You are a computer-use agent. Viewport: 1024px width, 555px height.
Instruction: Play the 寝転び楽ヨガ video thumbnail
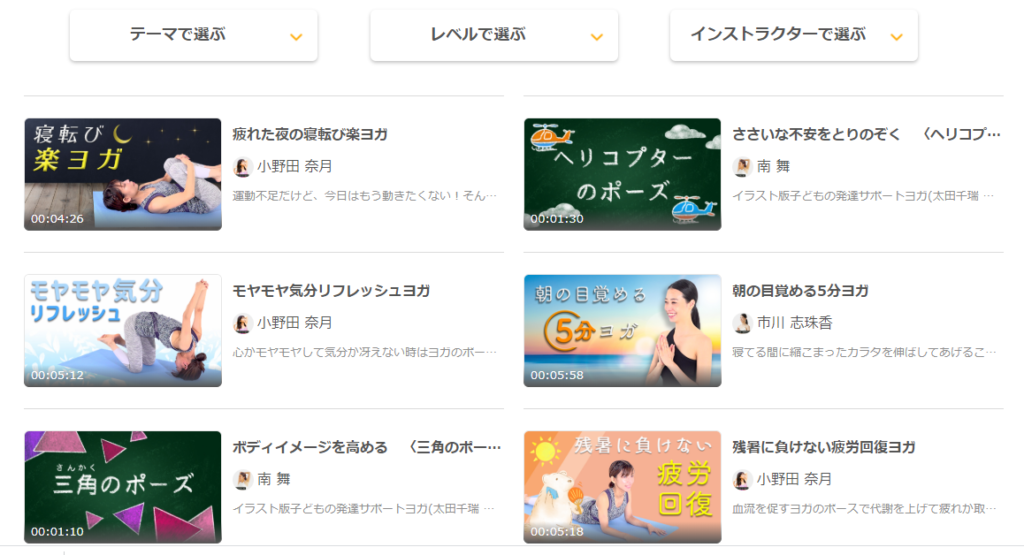click(x=123, y=174)
